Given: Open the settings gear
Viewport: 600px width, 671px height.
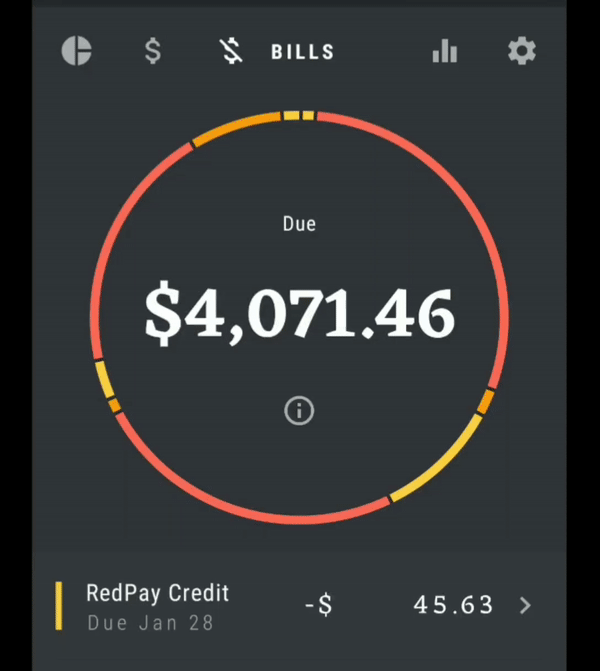Looking at the screenshot, I should point(522,51).
